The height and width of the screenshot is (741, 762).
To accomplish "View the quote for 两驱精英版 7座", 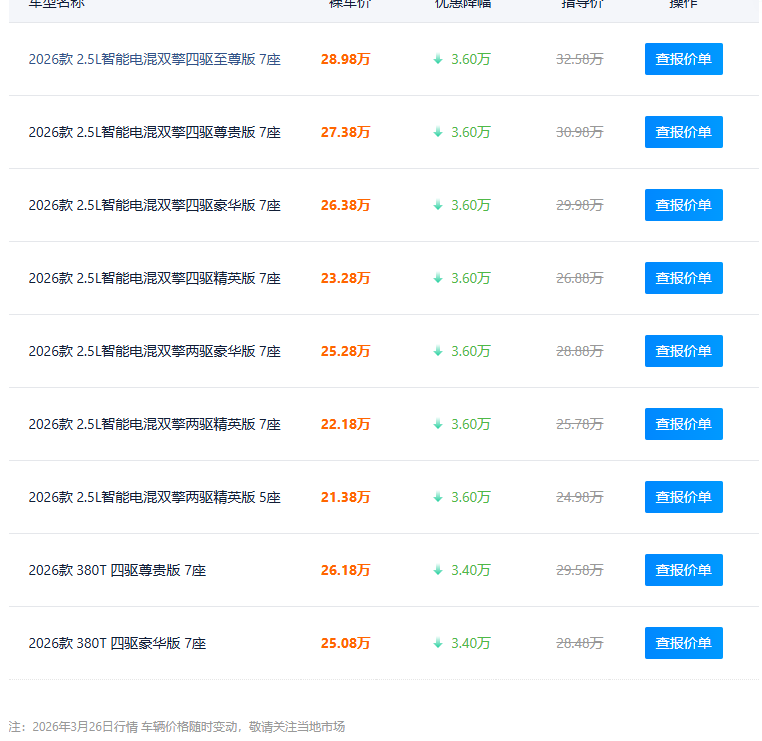I will [x=683, y=424].
